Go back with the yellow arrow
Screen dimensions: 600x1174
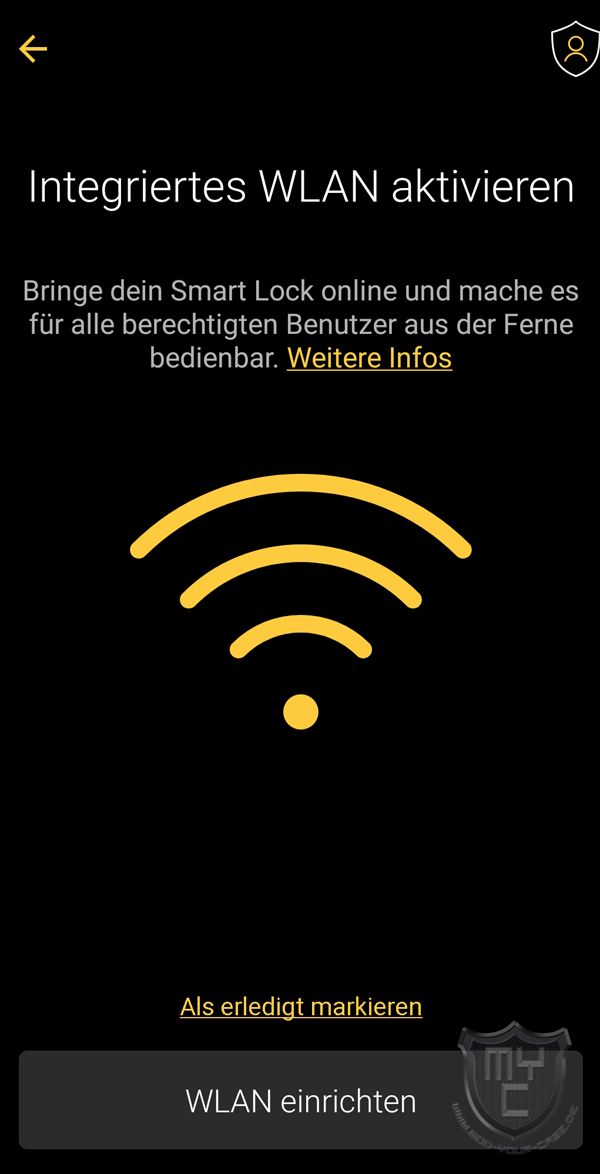tap(33, 49)
